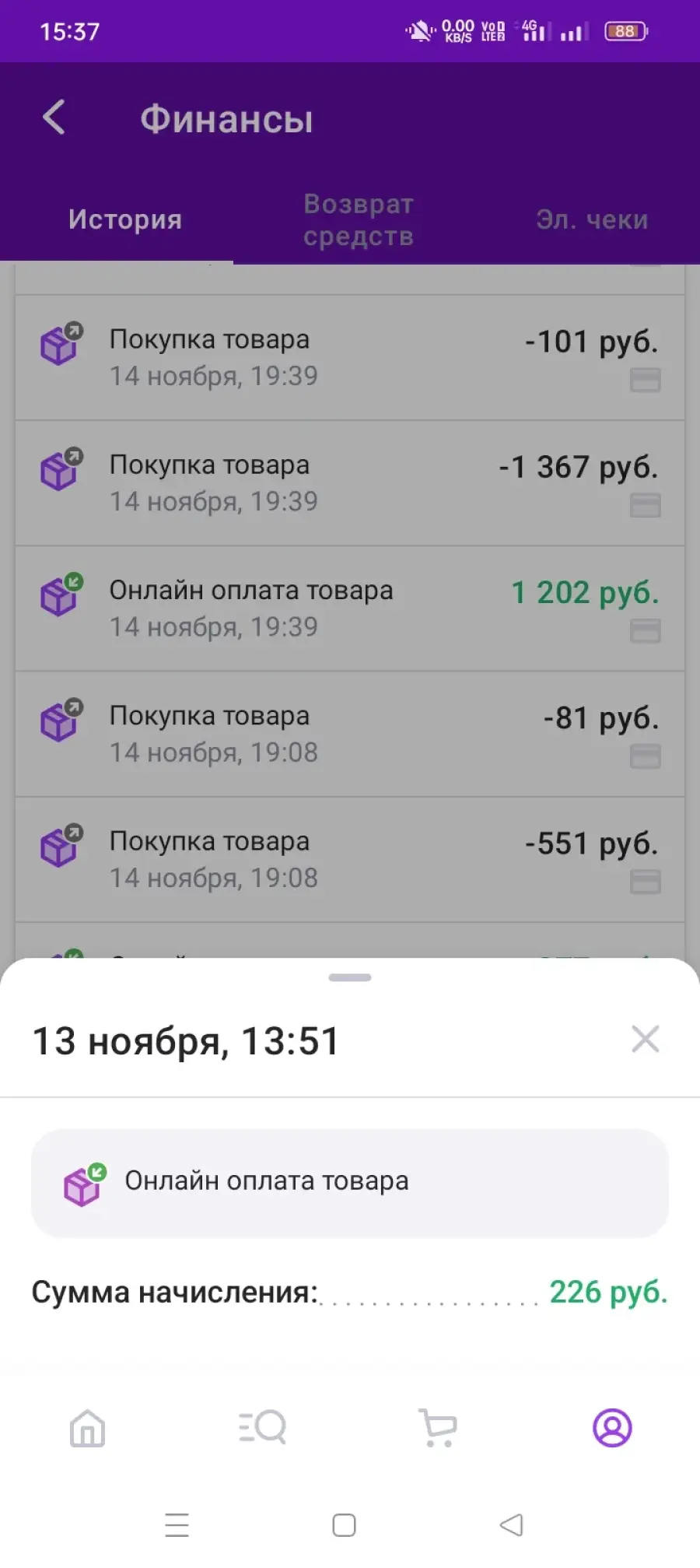Open the shopping cart tab

(x=438, y=1428)
